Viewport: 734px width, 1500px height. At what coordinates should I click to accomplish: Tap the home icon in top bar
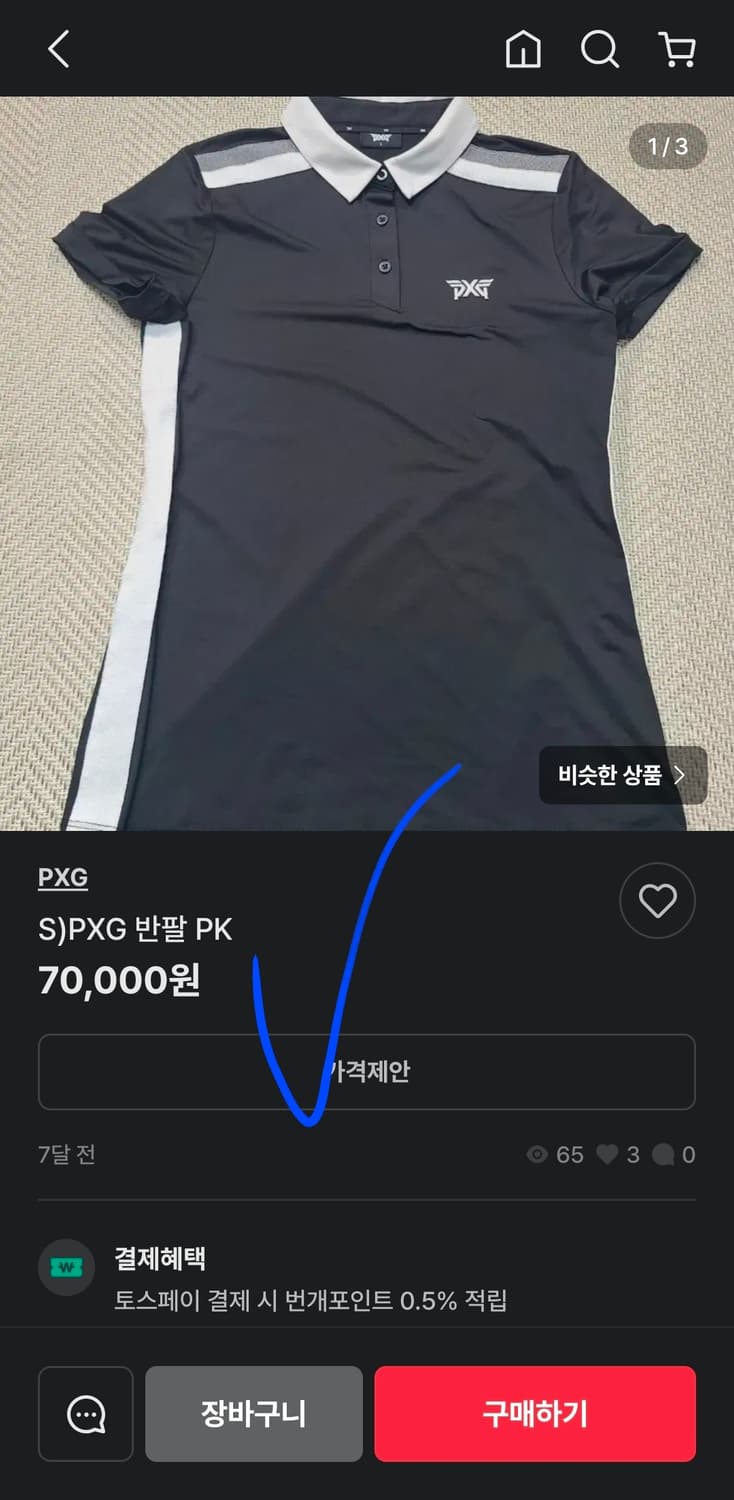coord(524,49)
